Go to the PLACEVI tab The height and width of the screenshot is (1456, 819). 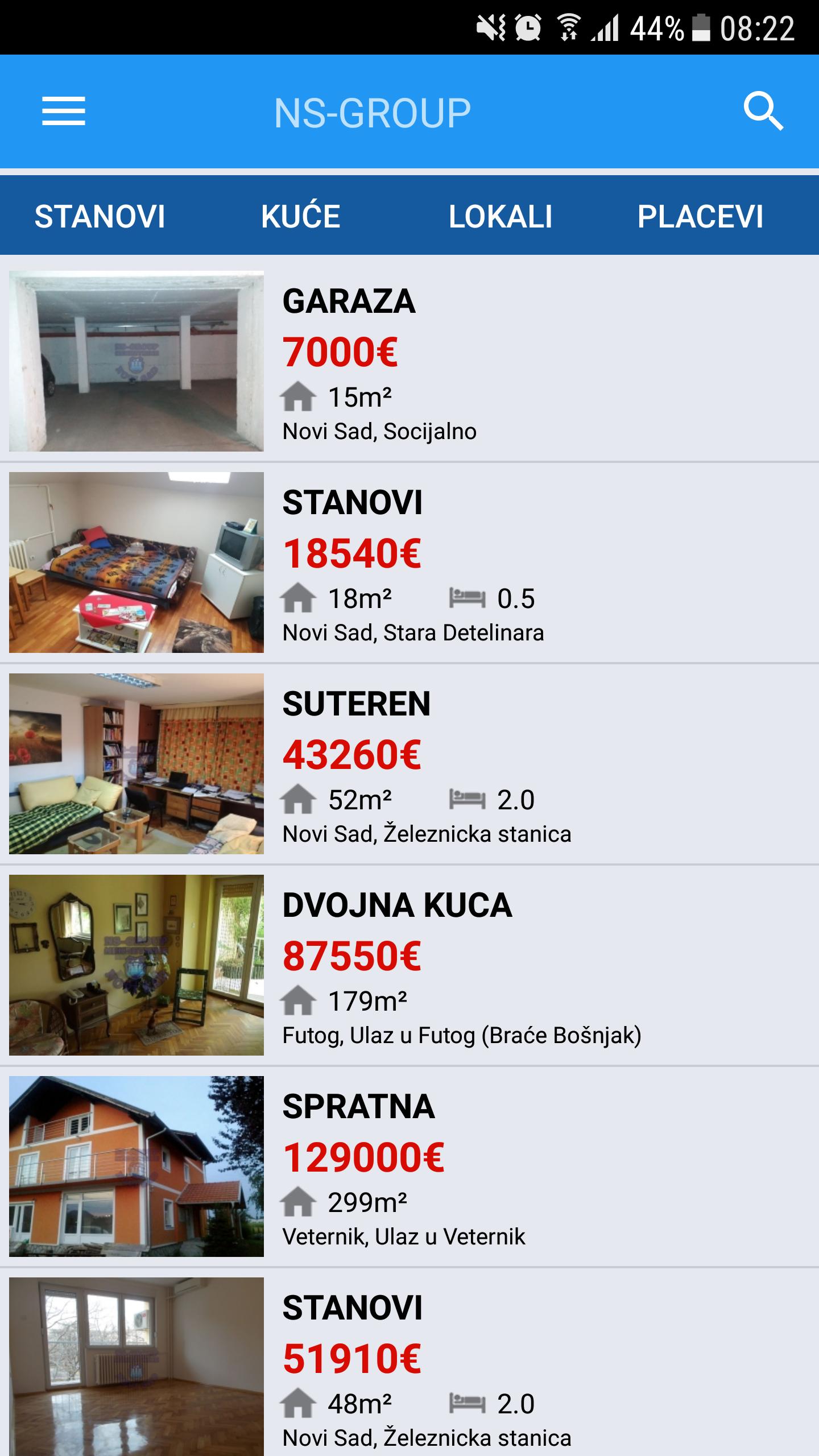(700, 216)
